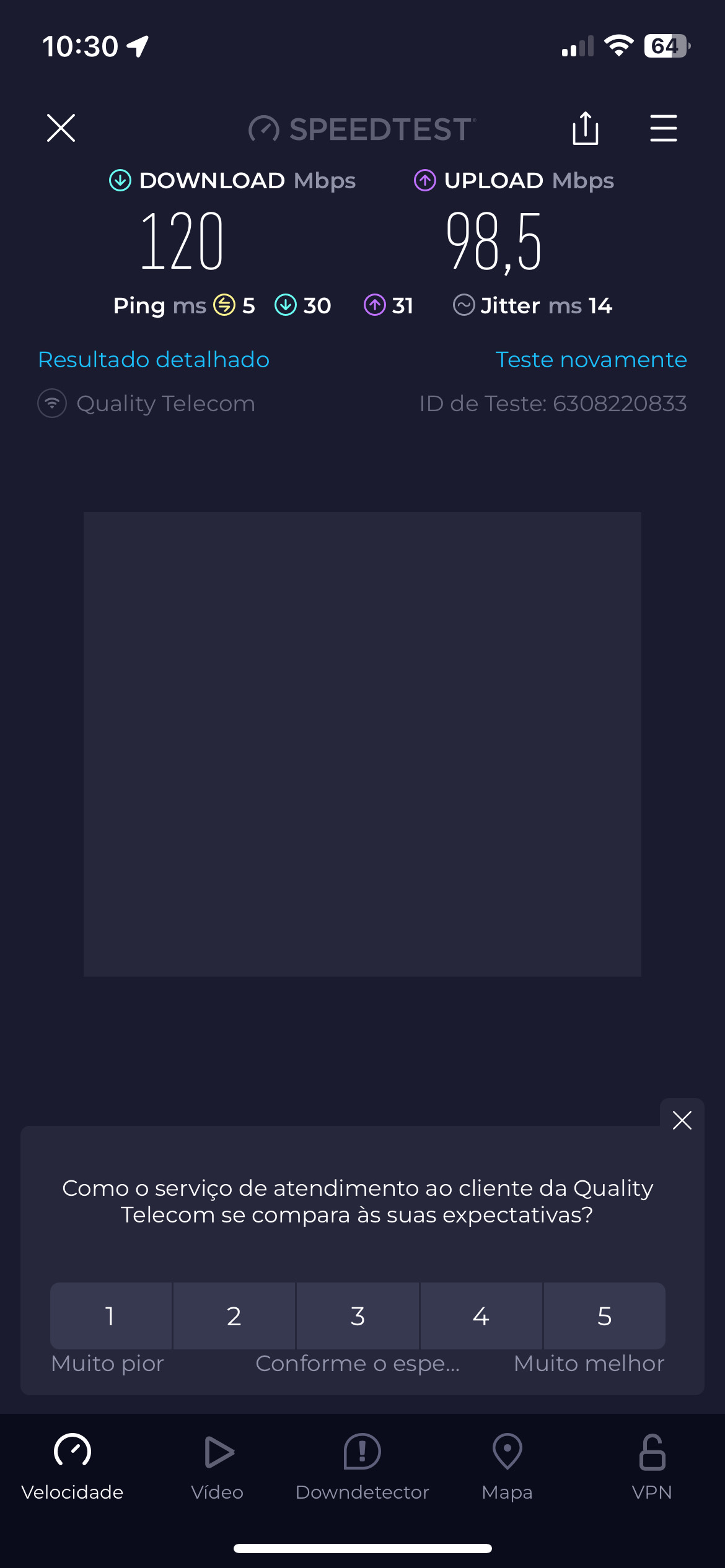Open the hamburger menu
The image size is (725, 1568).
[x=663, y=128]
